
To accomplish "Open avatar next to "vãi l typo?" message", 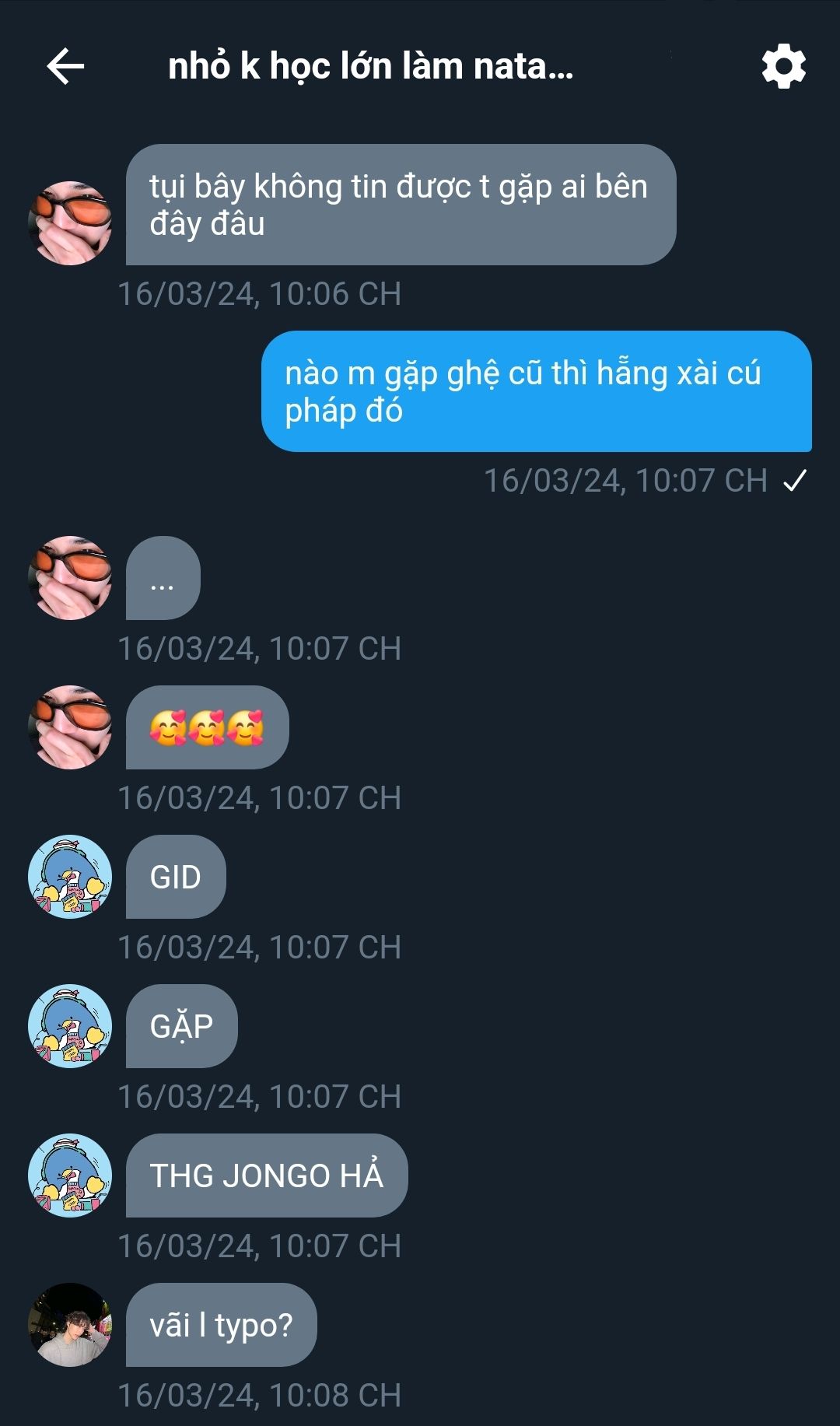I will pyautogui.click(x=70, y=1325).
